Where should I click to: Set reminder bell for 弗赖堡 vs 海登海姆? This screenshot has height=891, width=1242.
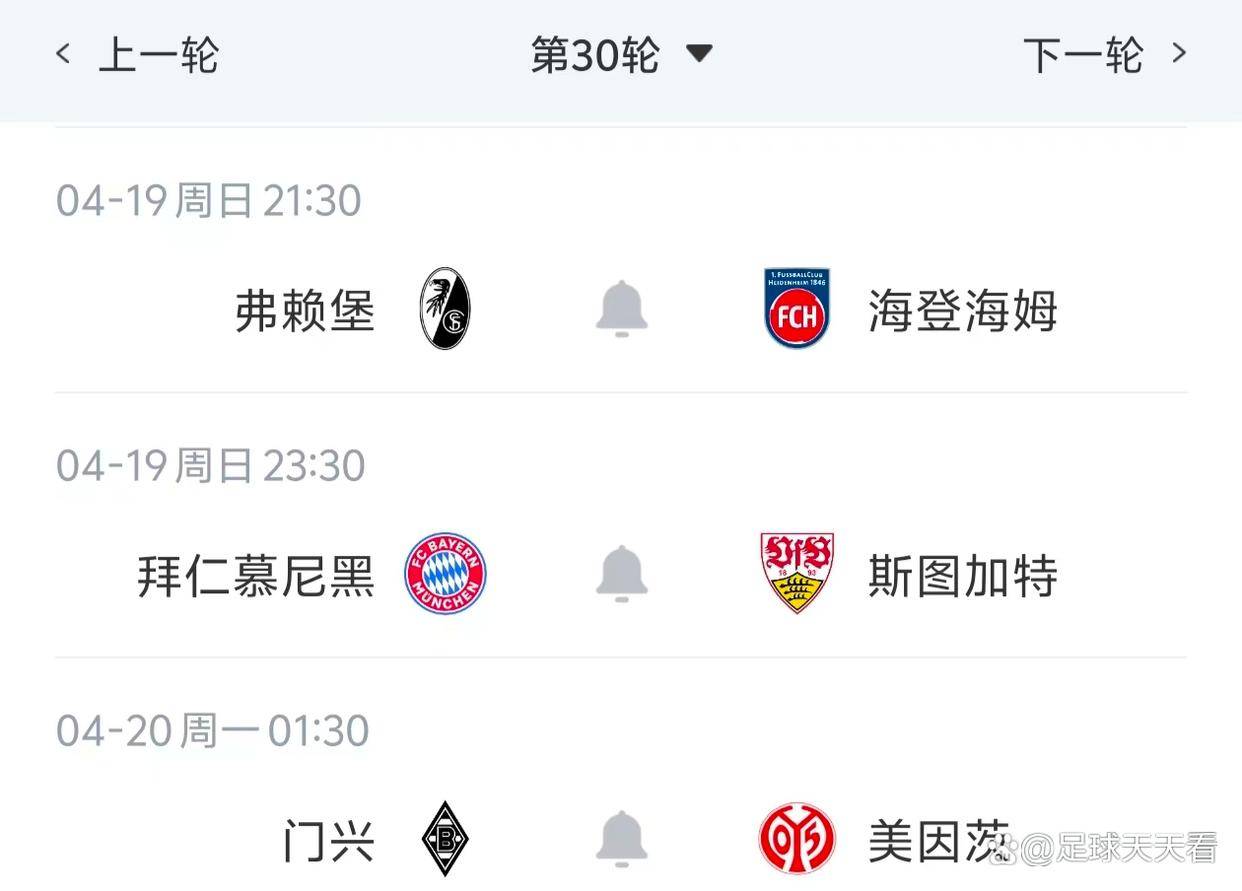(x=621, y=309)
